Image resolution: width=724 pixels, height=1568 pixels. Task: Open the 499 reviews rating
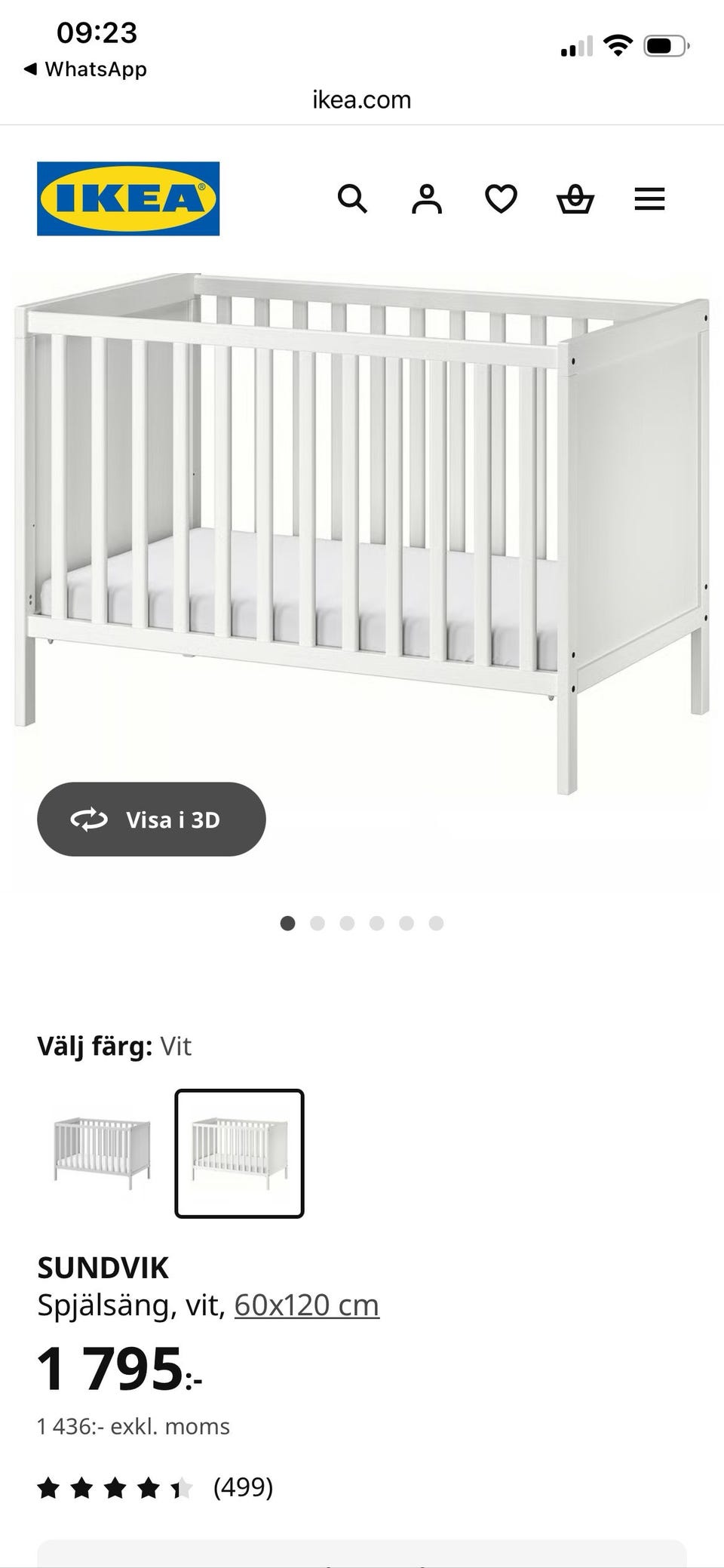[155, 1487]
